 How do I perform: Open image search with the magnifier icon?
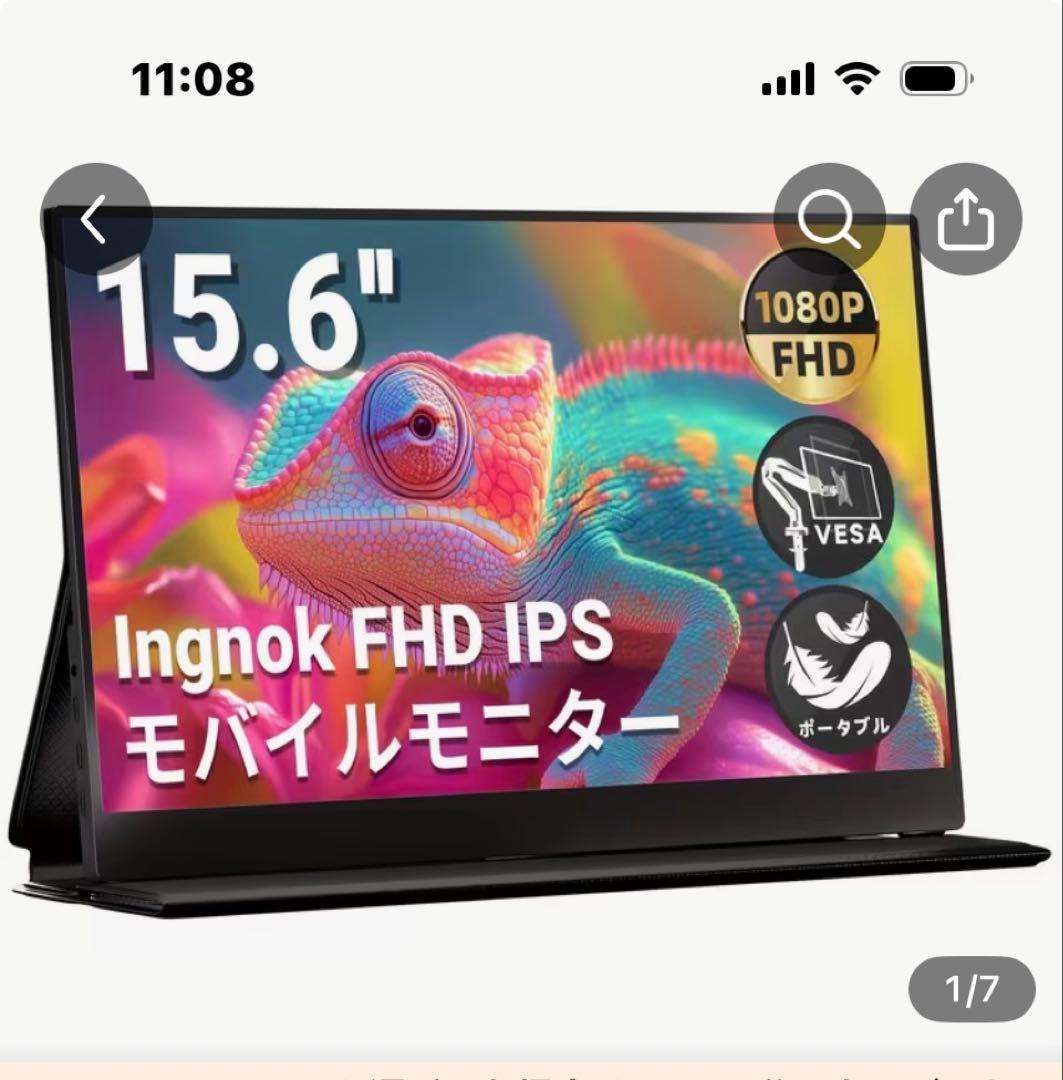click(833, 220)
